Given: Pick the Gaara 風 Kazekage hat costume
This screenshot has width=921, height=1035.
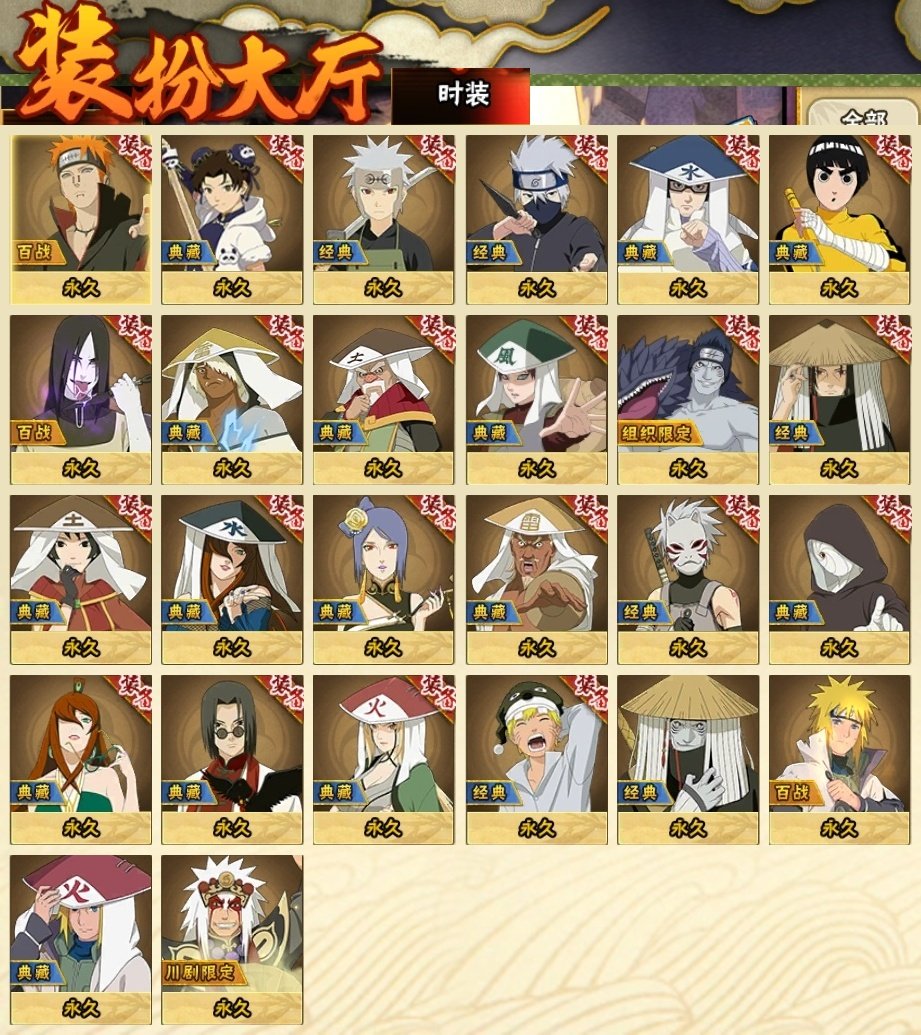Looking at the screenshot, I should coord(536,385).
